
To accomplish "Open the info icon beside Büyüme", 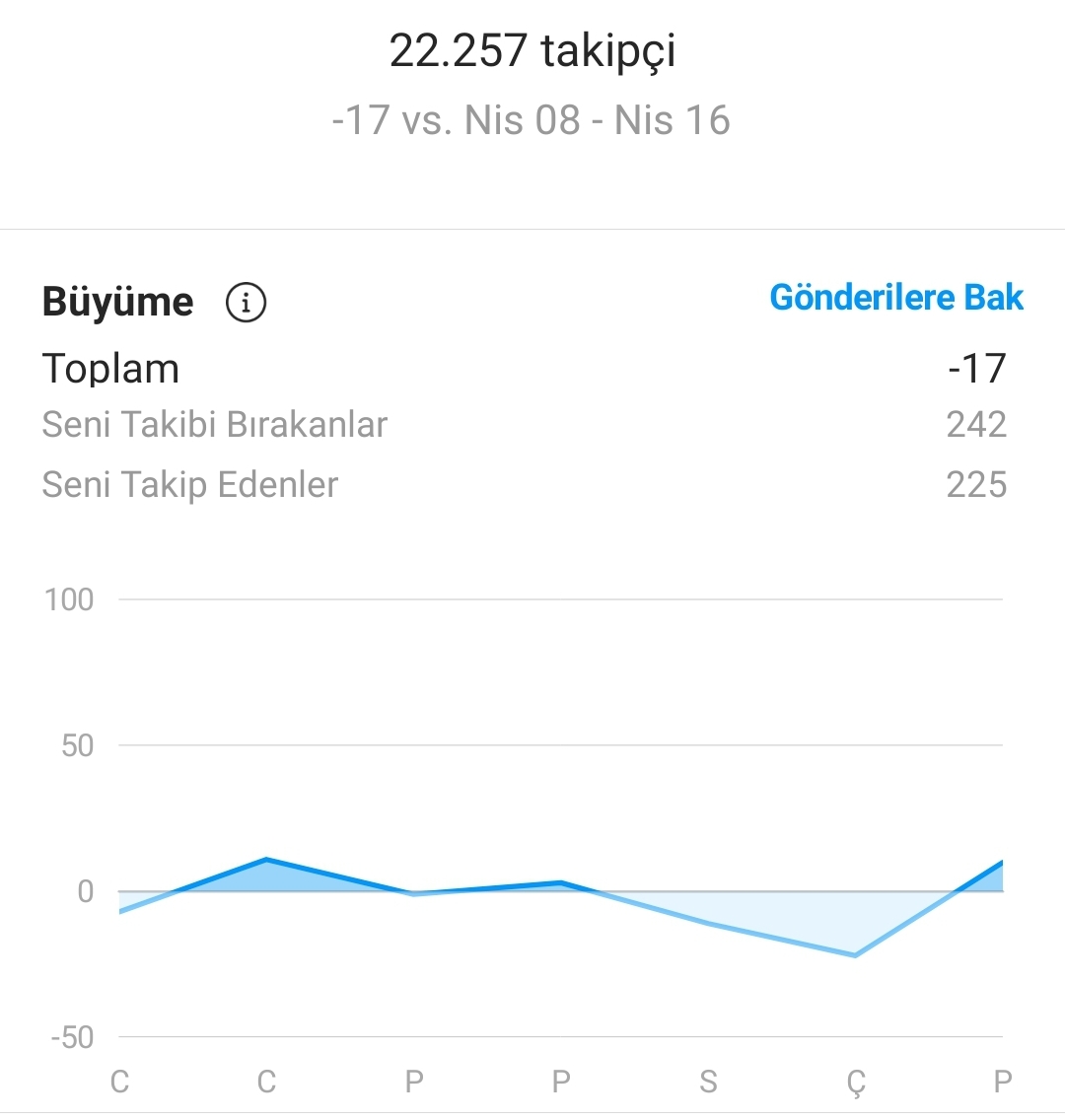I will [x=246, y=302].
